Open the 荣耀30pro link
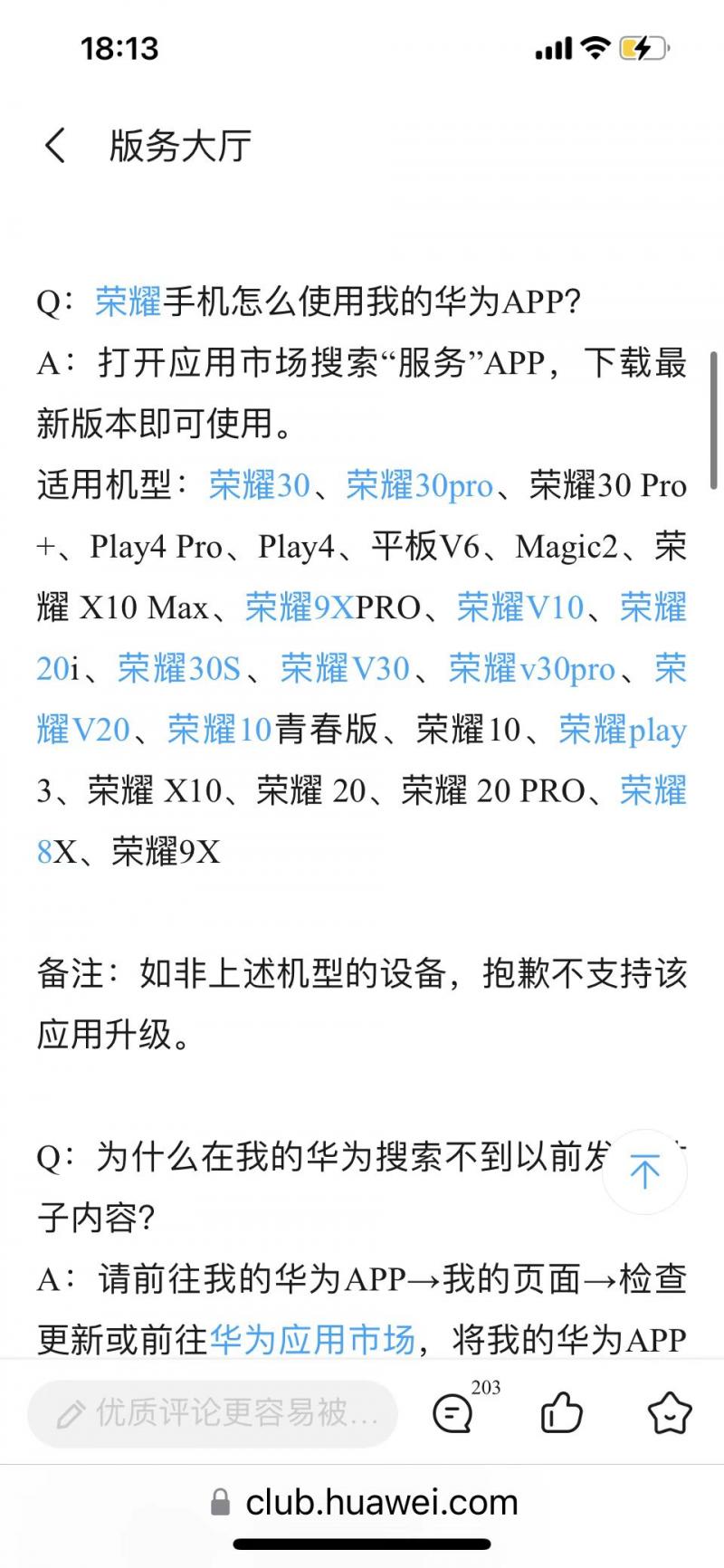Viewport: 724px width, 1568px height. tap(419, 486)
